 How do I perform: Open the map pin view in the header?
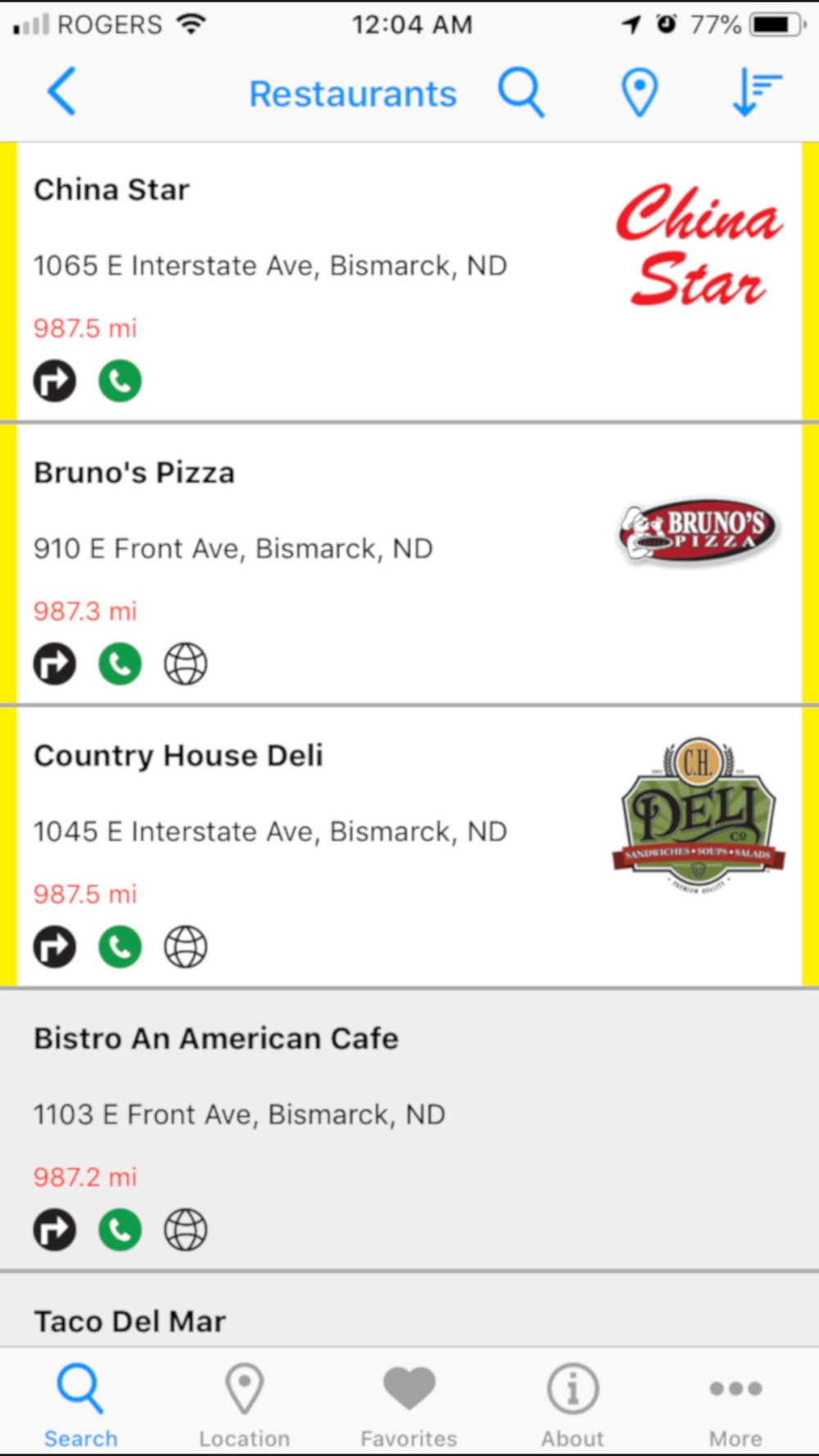tap(640, 93)
